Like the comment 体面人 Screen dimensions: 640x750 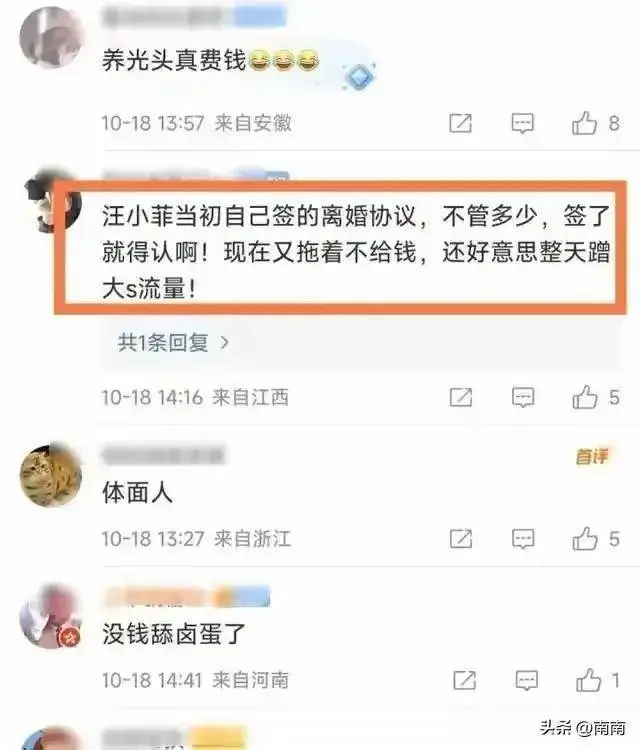[585, 539]
